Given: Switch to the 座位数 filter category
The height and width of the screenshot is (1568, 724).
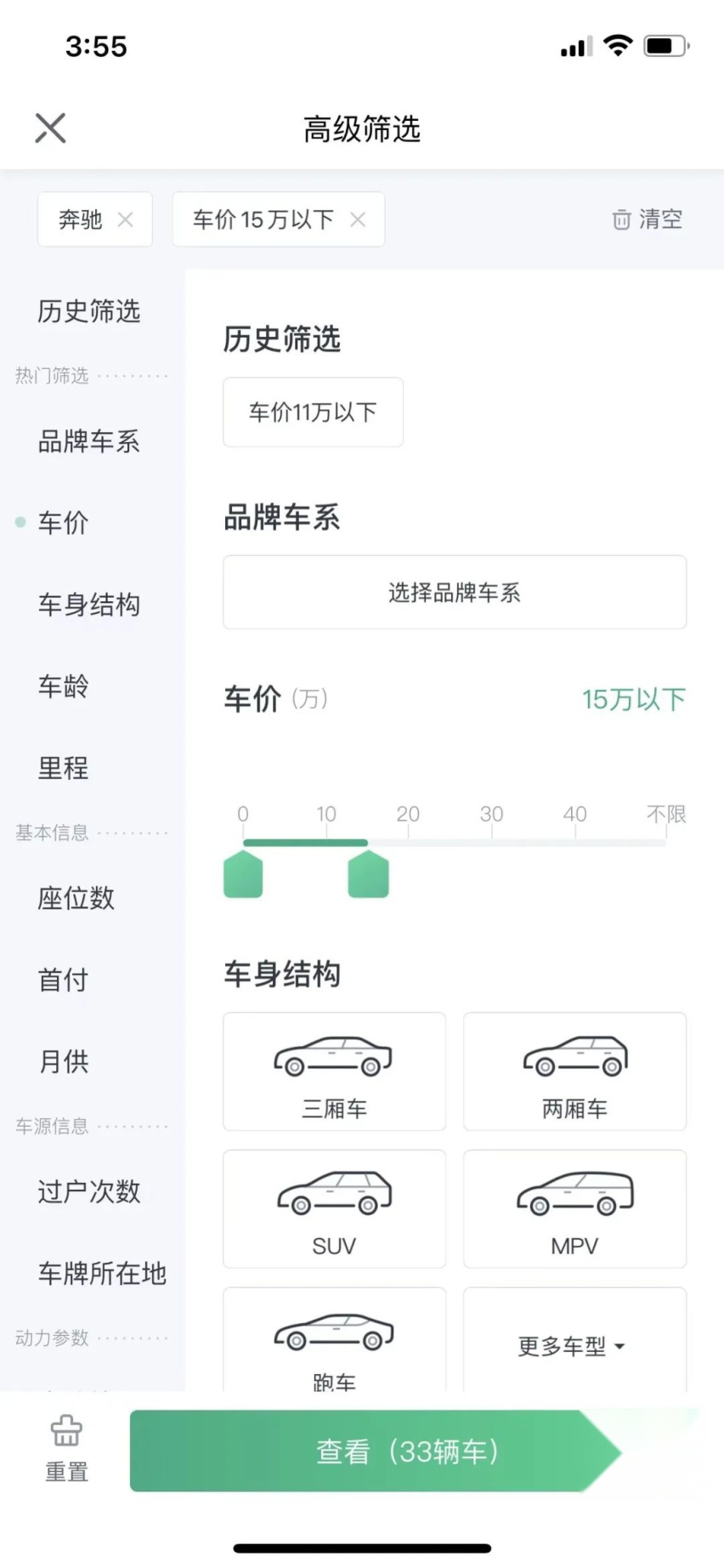Looking at the screenshot, I should (x=75, y=898).
